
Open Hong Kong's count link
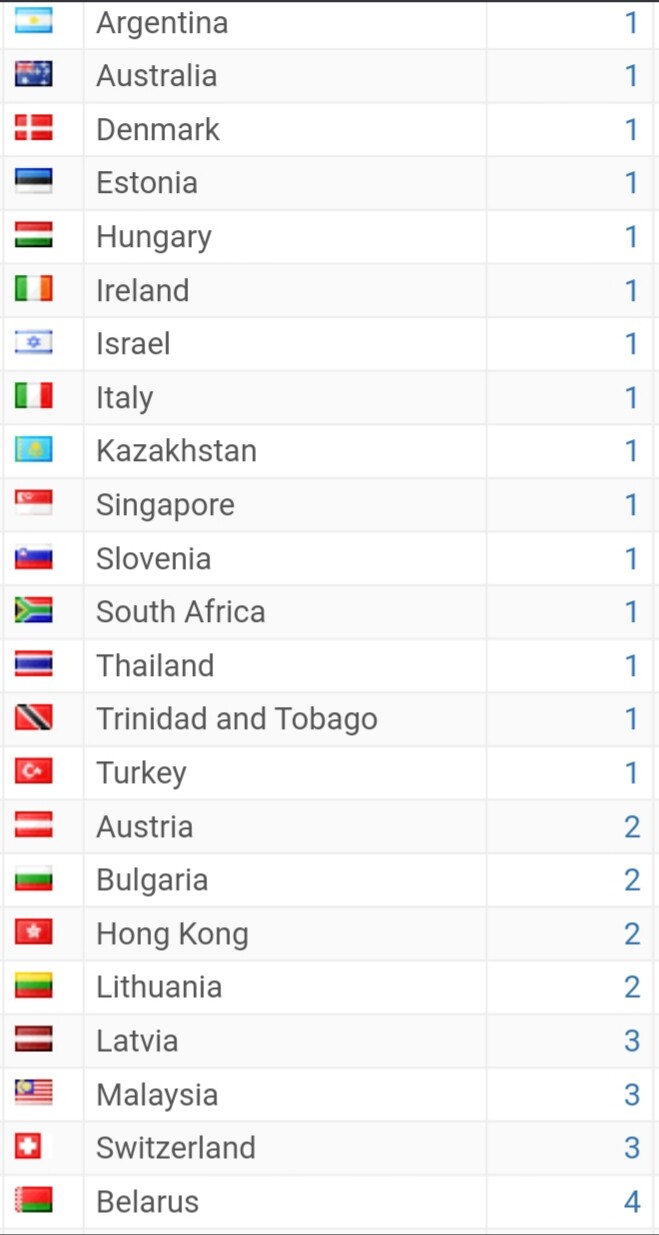pos(632,934)
